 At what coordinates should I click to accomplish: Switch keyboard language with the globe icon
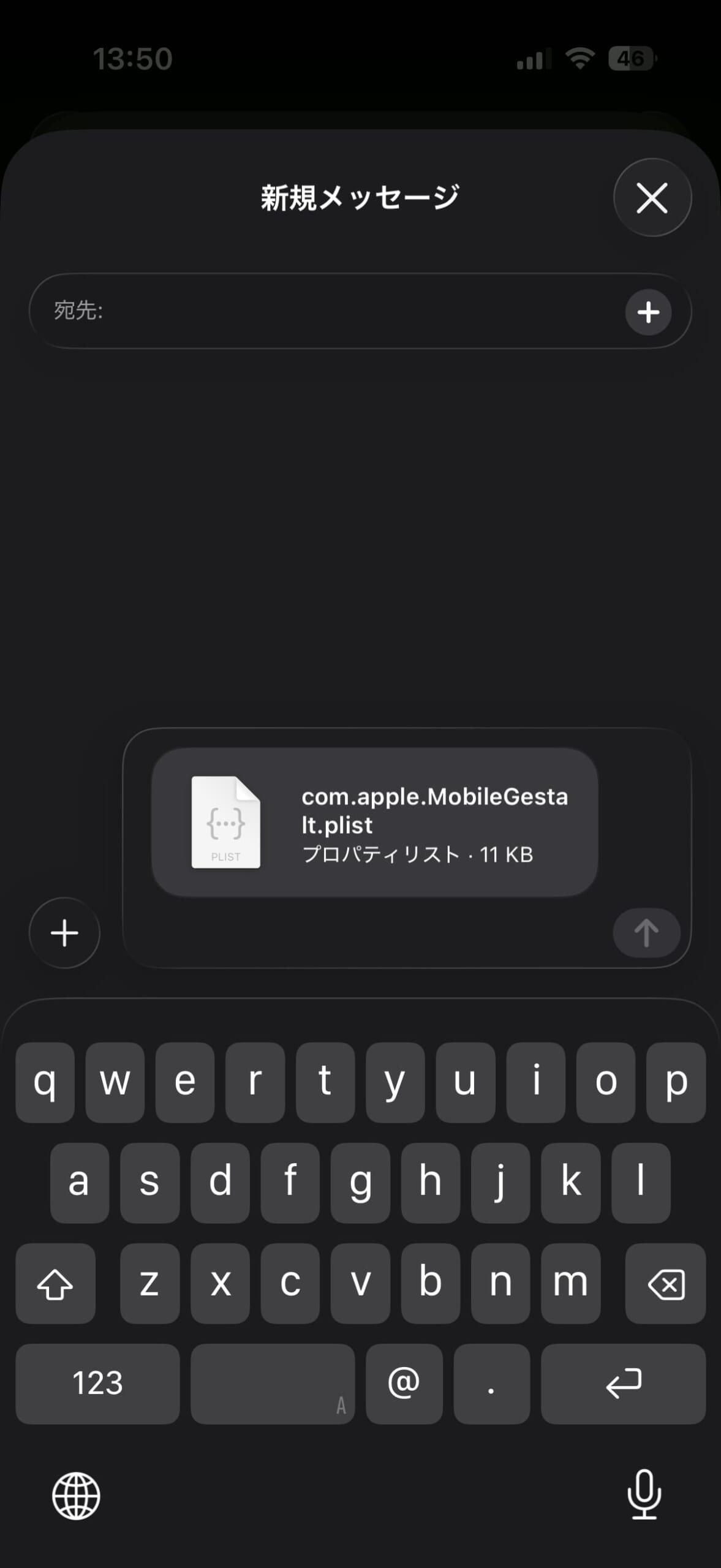point(76,1496)
